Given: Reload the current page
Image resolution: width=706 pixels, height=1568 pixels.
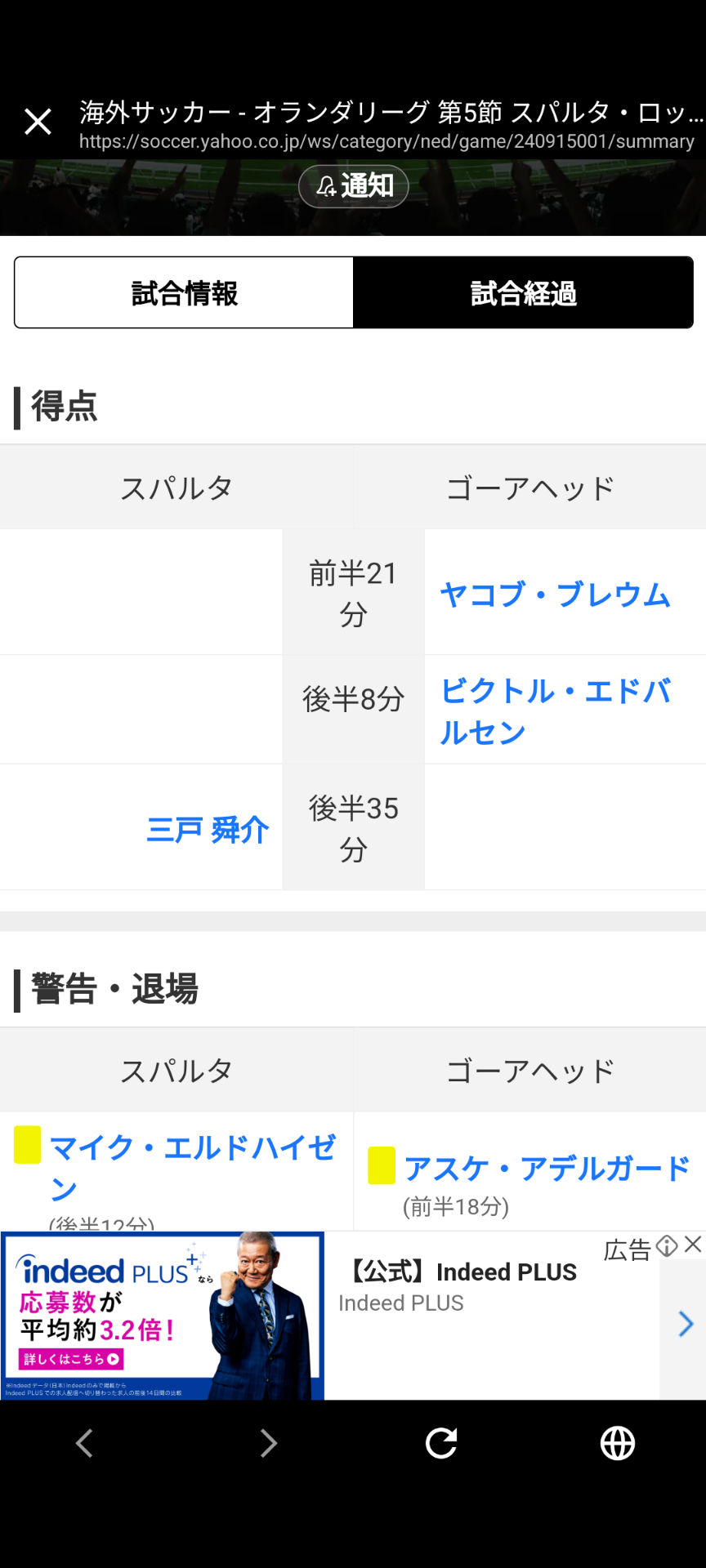Looking at the screenshot, I should click(441, 1443).
